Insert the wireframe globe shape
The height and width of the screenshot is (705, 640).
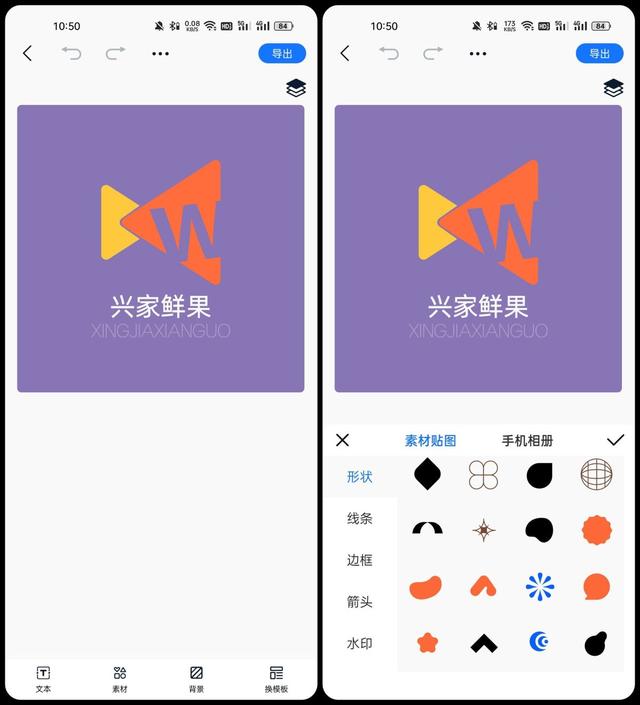(x=596, y=474)
